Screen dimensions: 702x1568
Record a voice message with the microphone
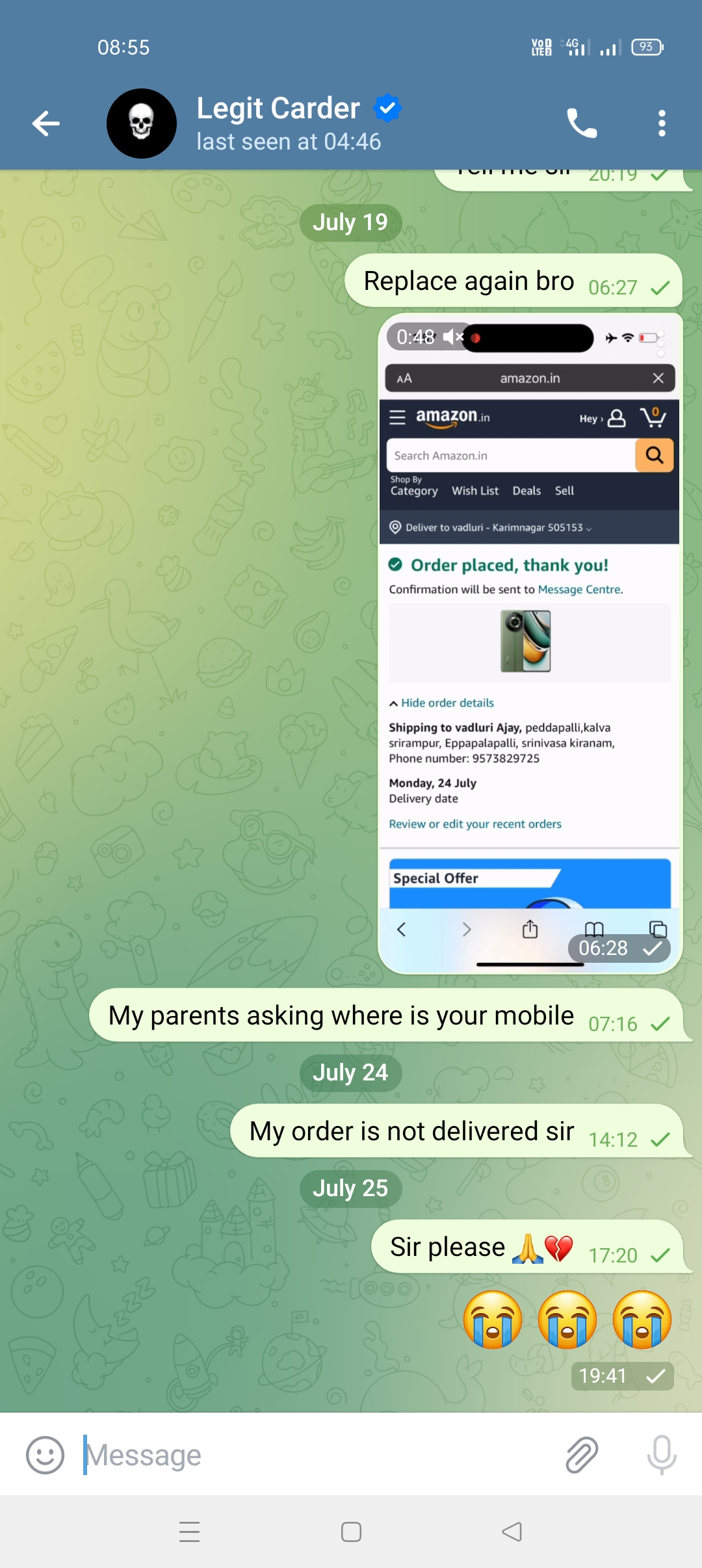coord(662,1455)
